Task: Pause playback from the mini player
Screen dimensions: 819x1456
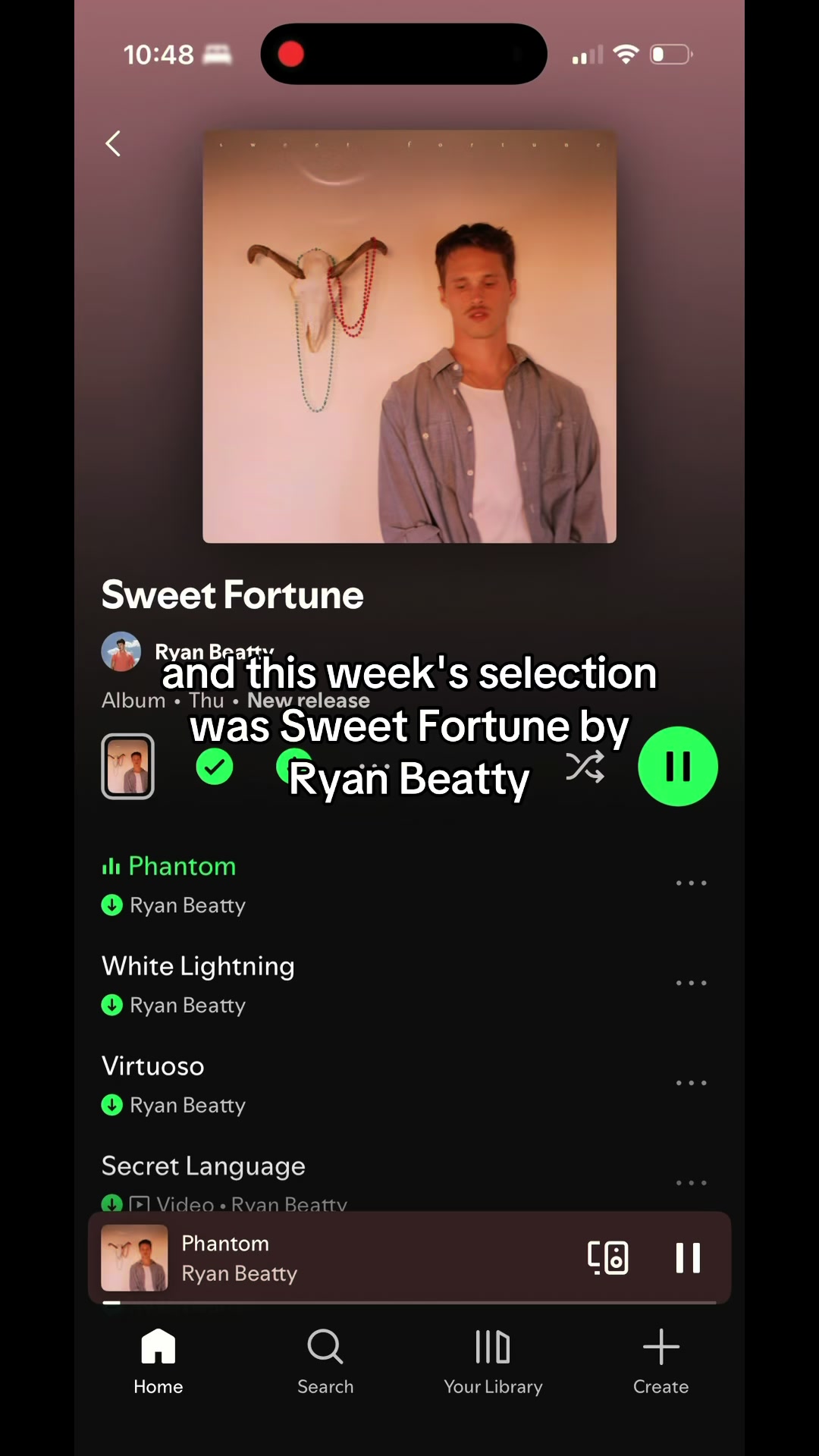Action: [x=688, y=1257]
